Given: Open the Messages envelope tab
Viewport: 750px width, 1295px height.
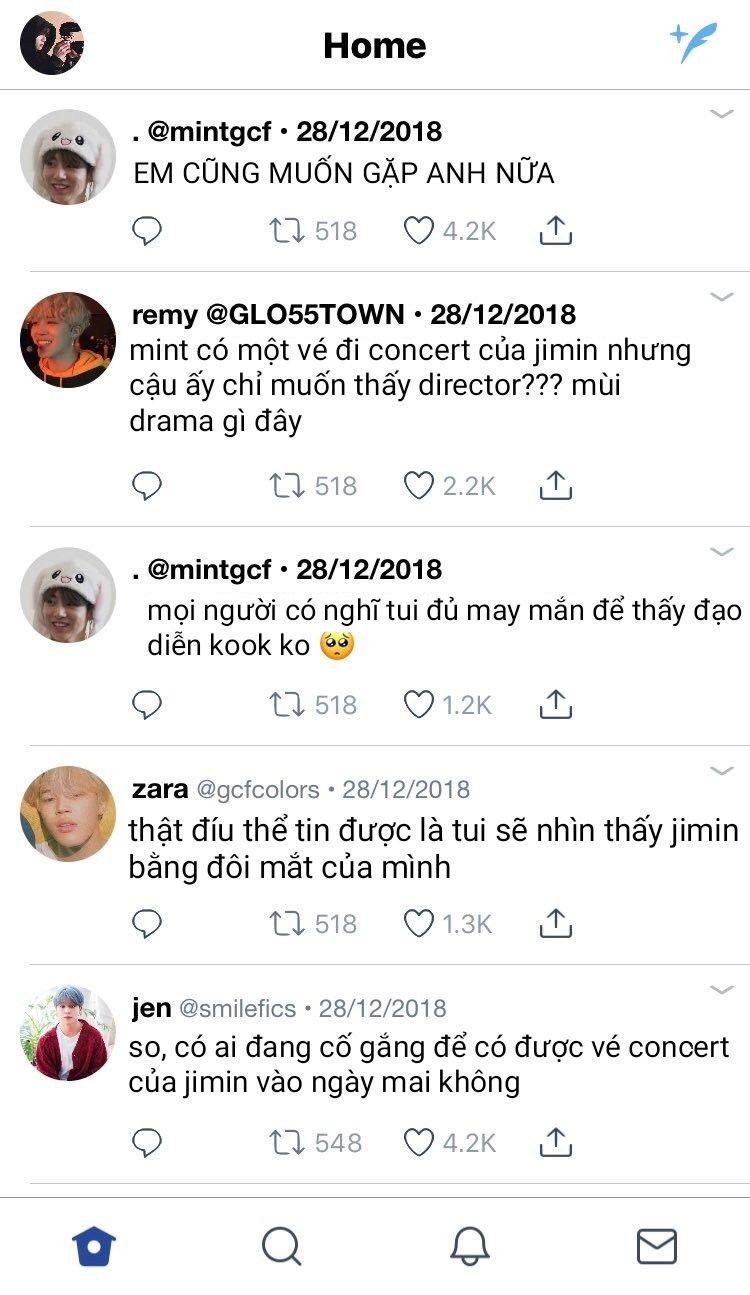Looking at the screenshot, I should [x=657, y=1246].
